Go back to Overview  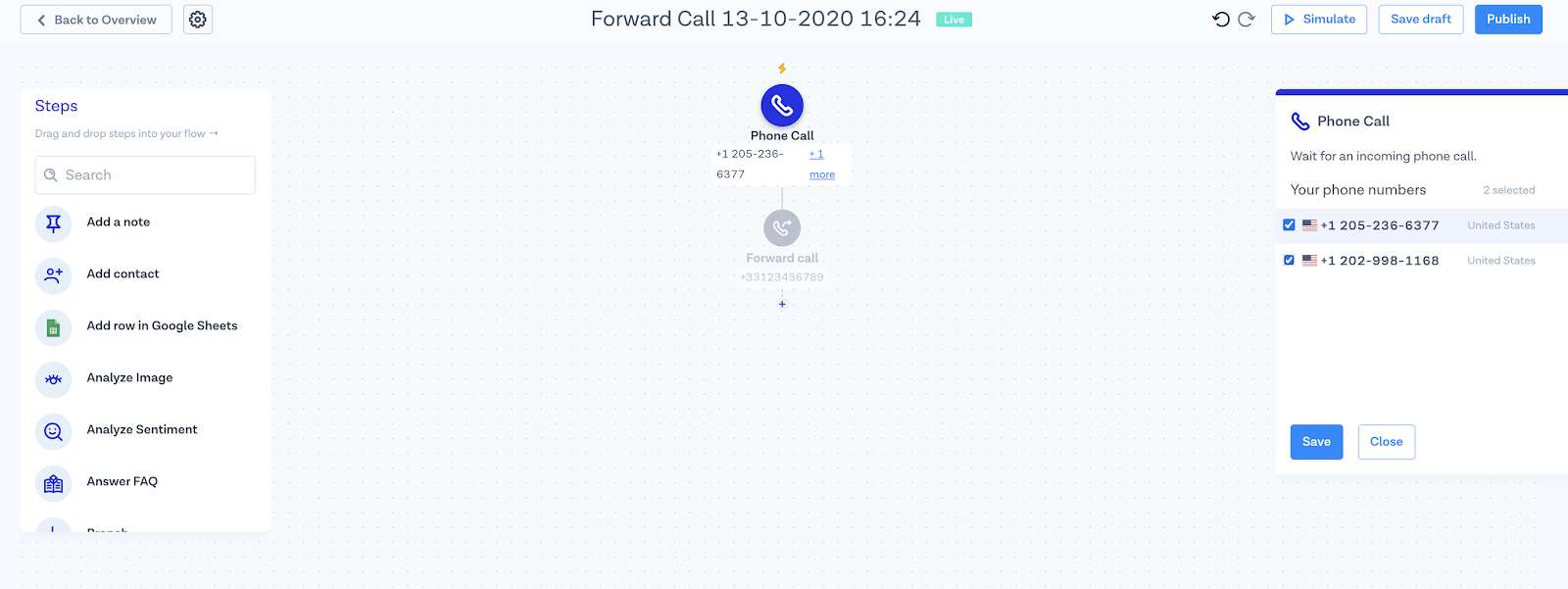(x=96, y=20)
